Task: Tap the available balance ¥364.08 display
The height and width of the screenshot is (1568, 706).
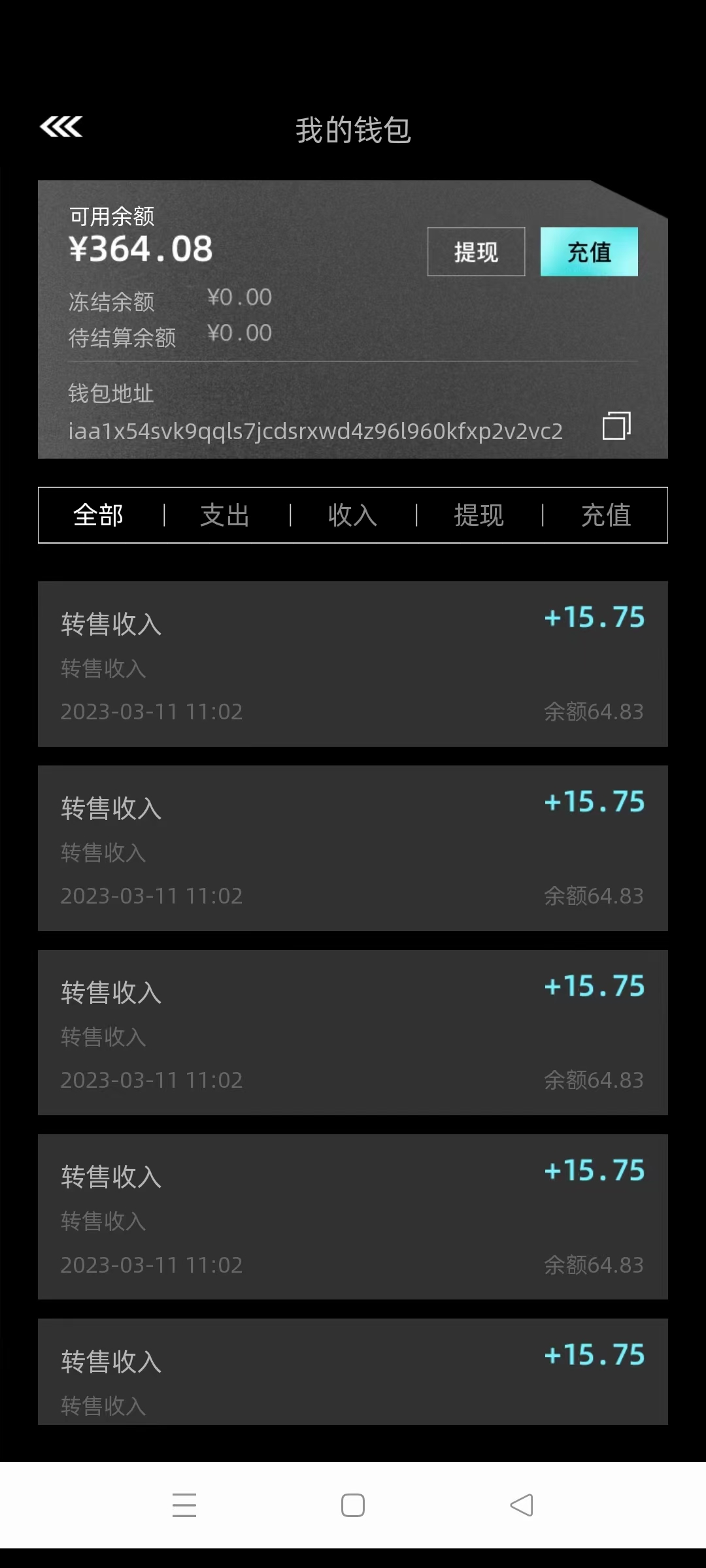Action: pos(140,248)
